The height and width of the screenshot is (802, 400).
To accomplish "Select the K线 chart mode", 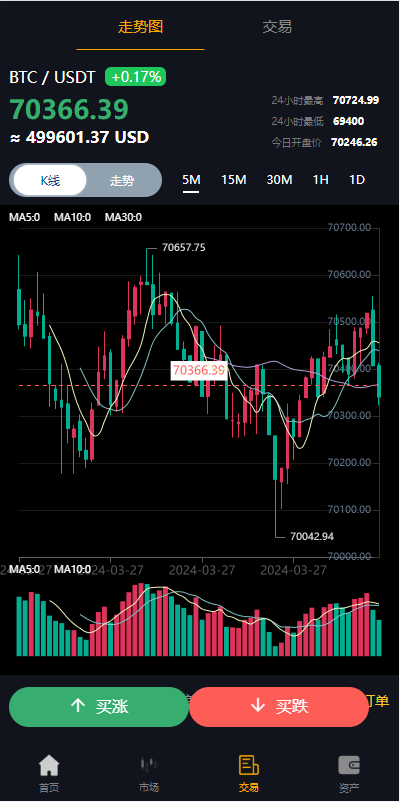I will click(50, 180).
